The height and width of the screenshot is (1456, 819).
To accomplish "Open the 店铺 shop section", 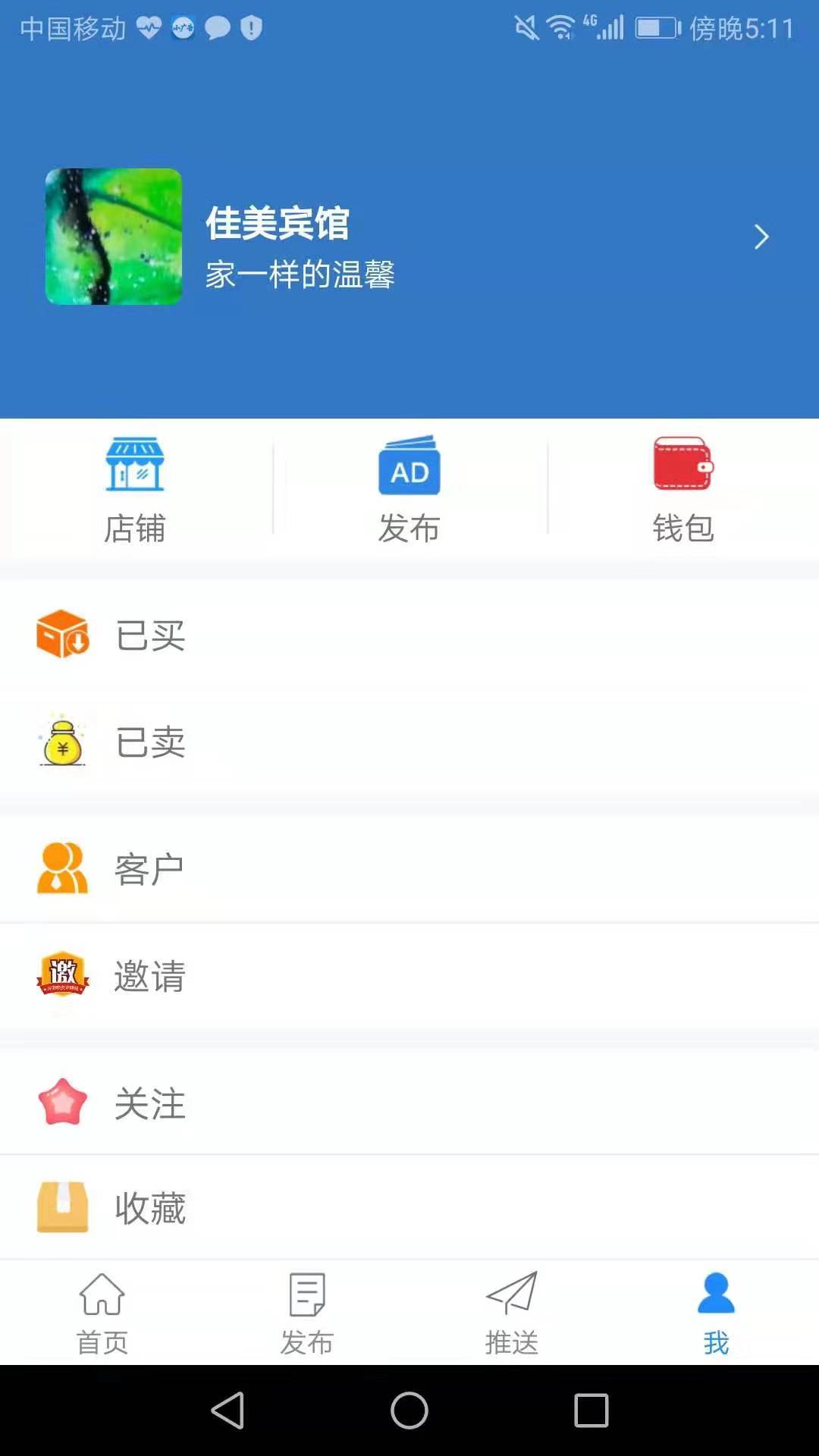I will (x=135, y=490).
